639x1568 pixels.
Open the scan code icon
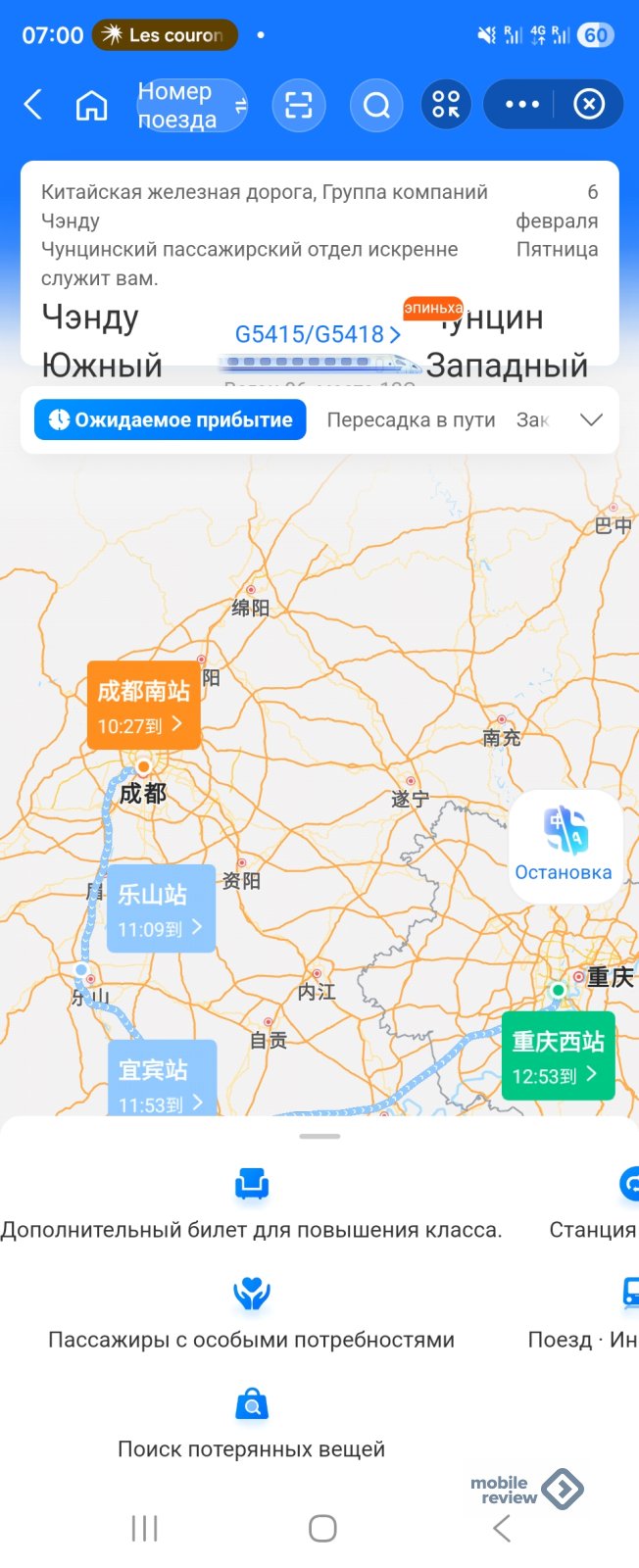tap(298, 105)
